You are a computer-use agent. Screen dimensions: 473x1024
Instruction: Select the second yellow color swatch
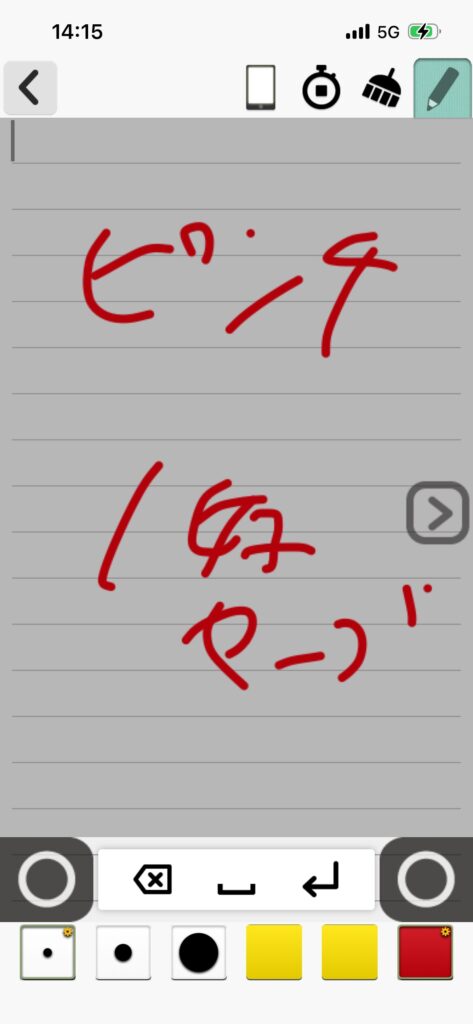[x=350, y=952]
